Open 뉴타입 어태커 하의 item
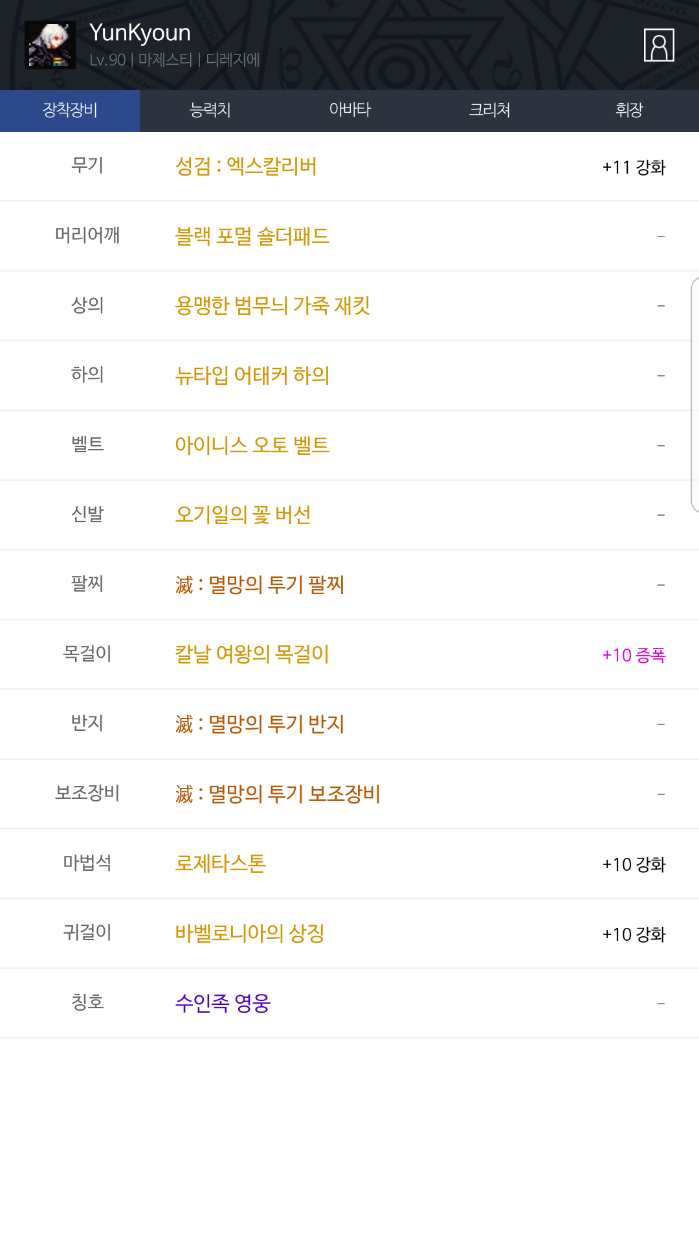 (252, 375)
